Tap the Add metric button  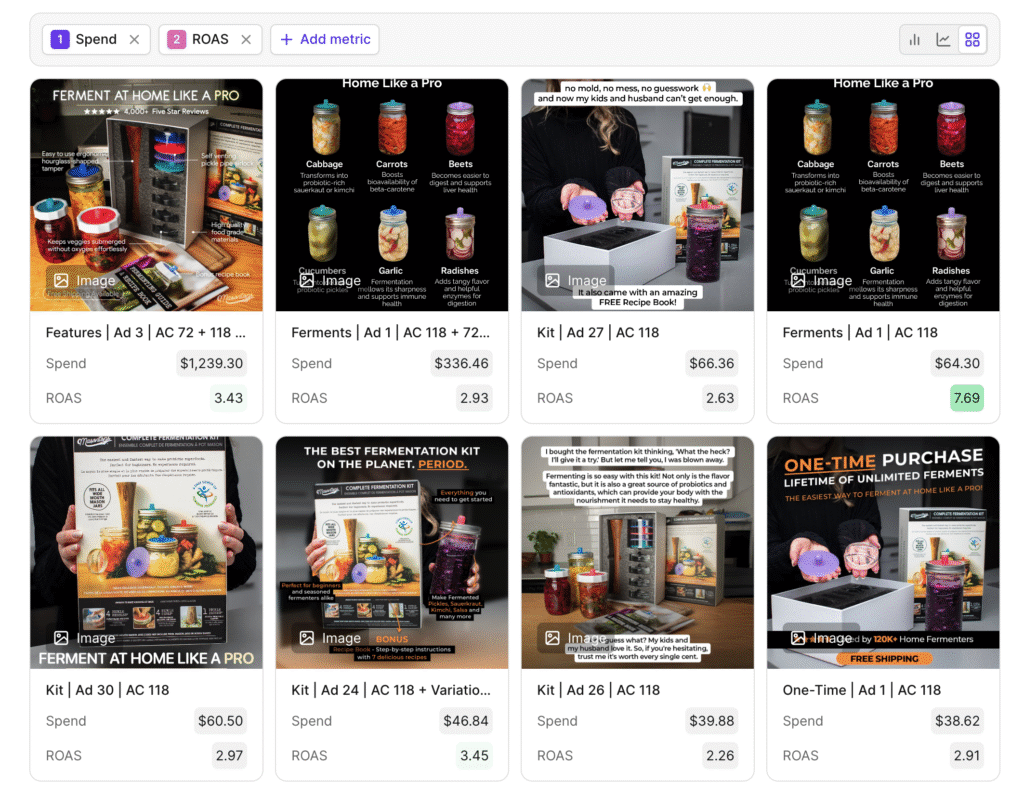point(325,39)
